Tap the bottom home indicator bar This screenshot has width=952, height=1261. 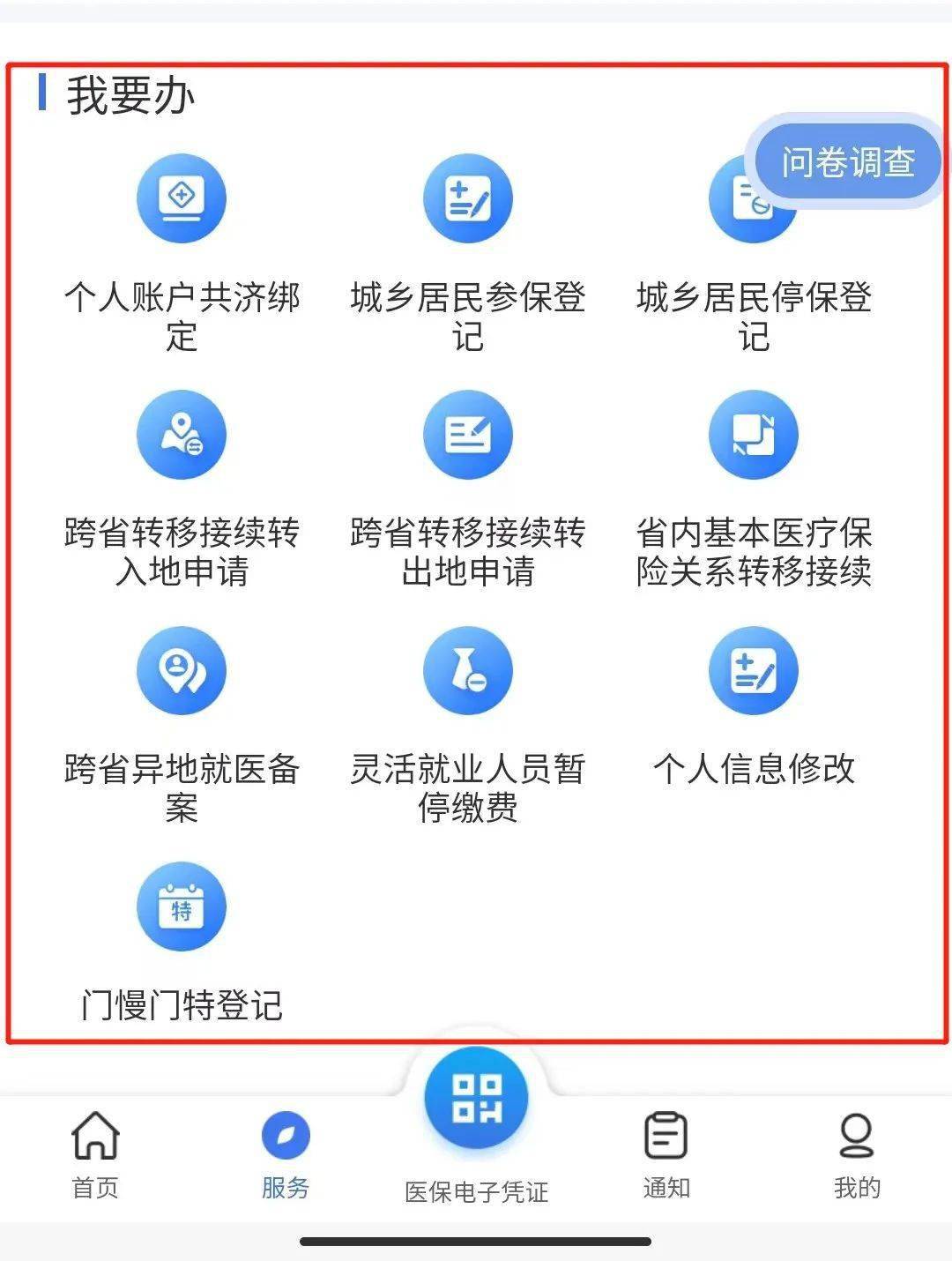pyautogui.click(x=476, y=1242)
